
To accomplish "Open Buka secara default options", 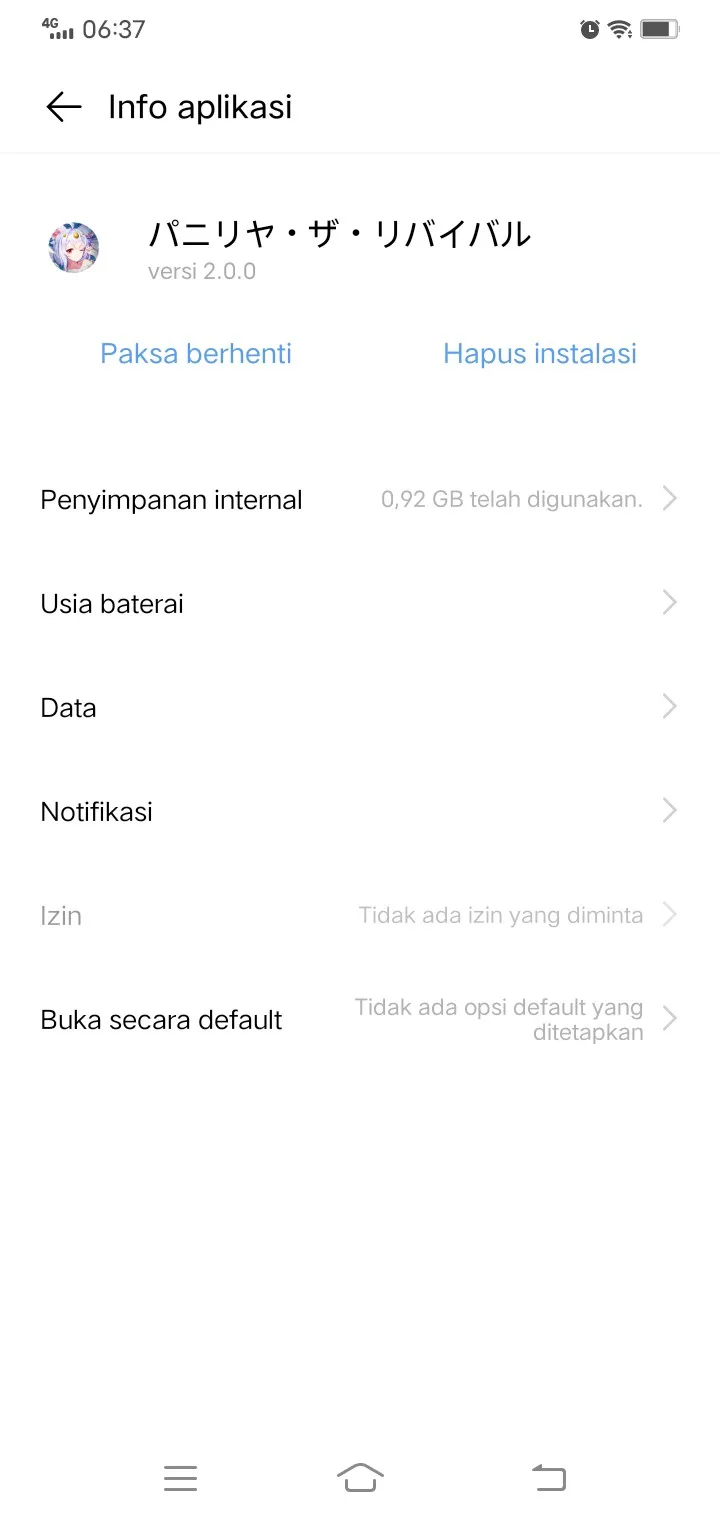I will 360,1019.
